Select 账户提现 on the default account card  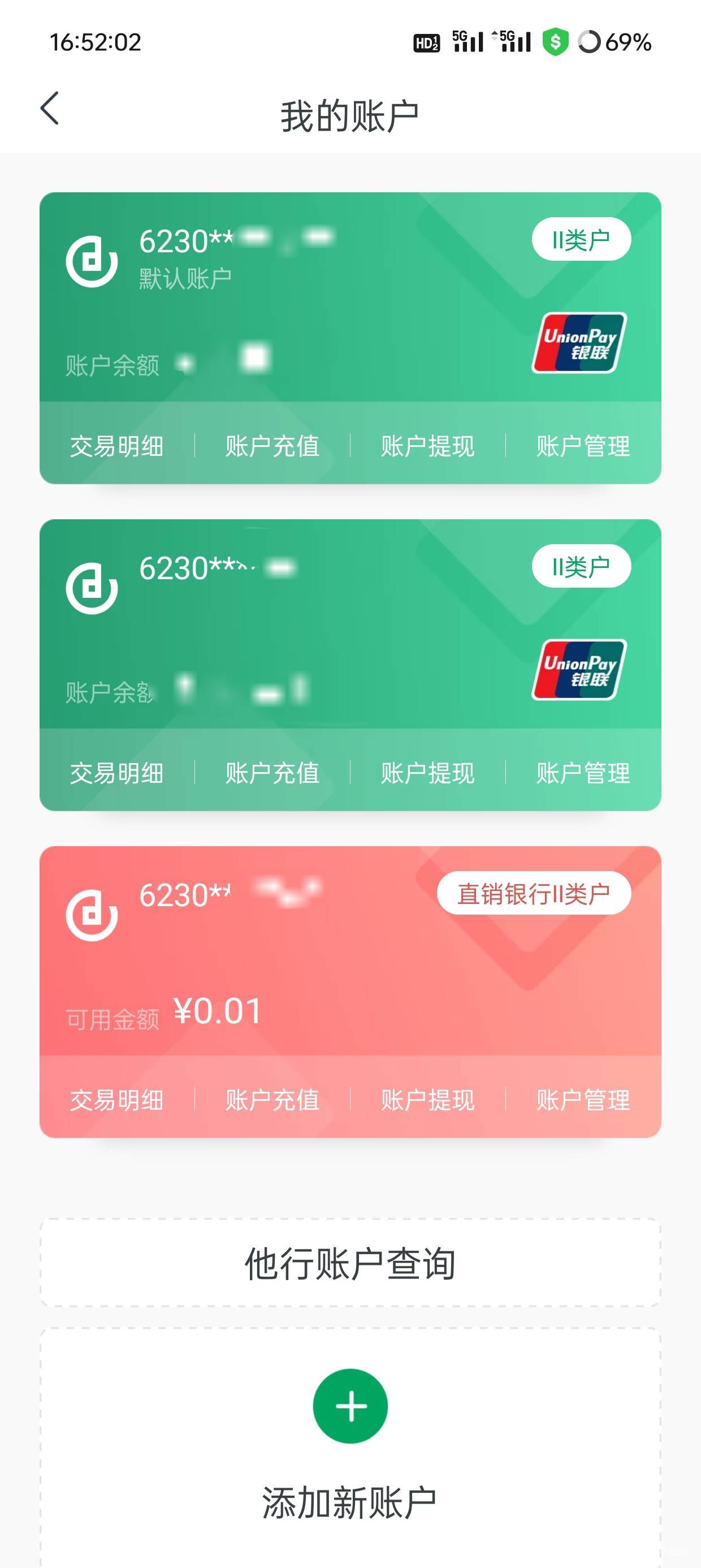(428, 446)
